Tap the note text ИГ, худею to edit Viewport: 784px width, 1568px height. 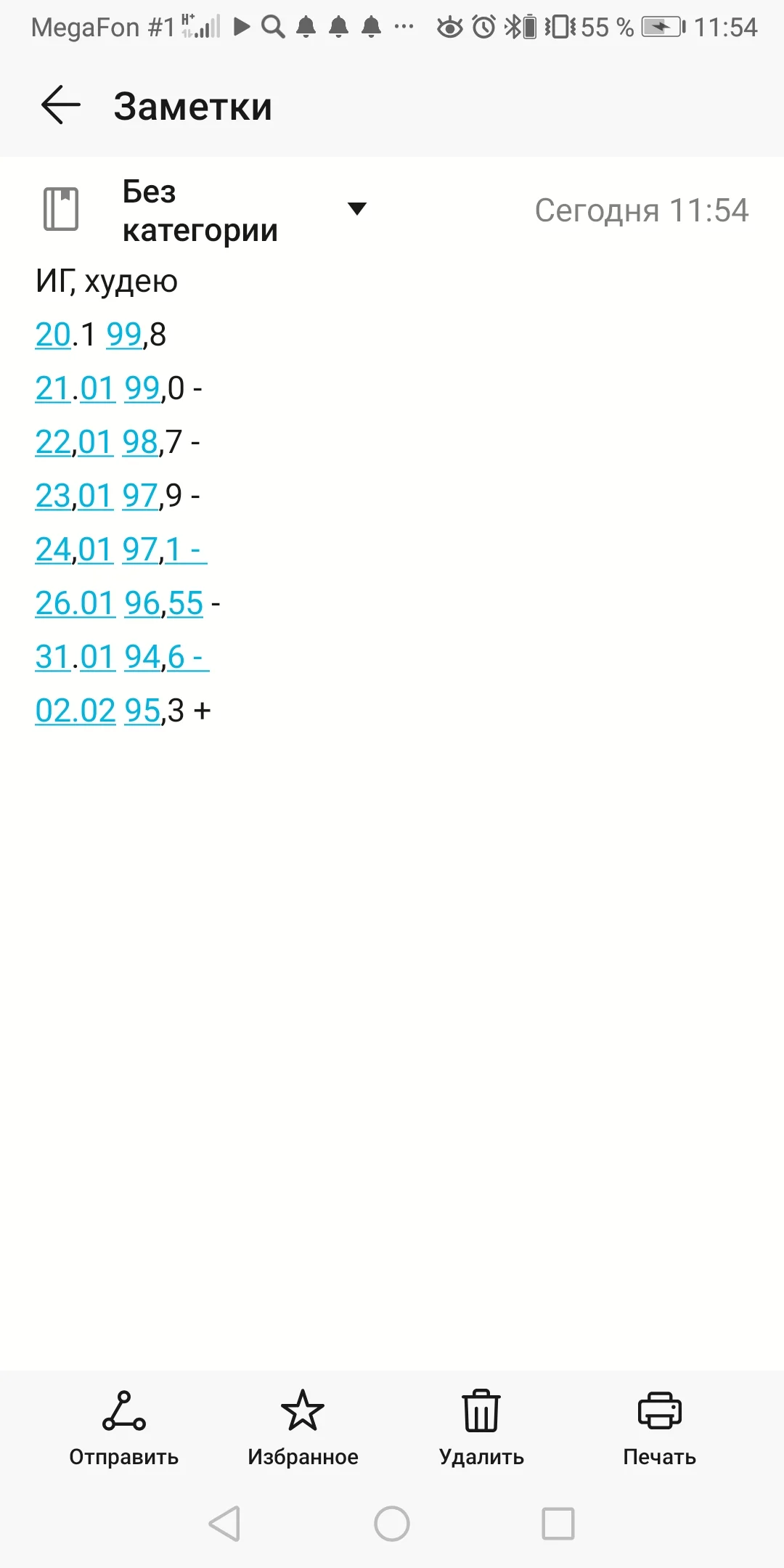tap(106, 280)
